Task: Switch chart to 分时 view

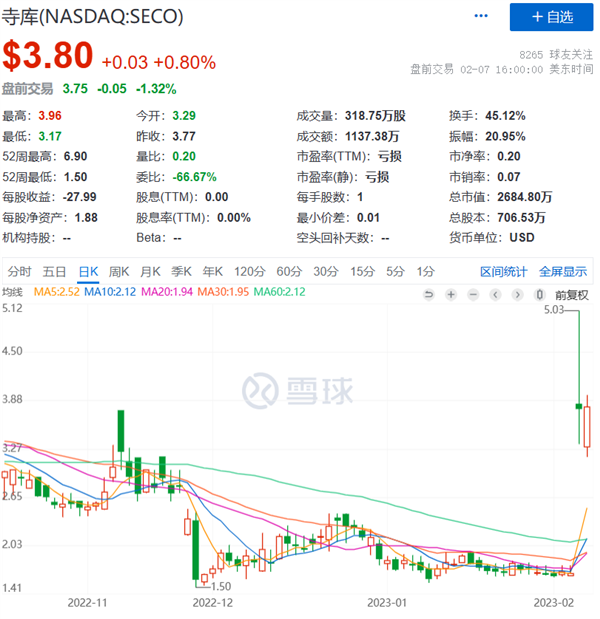Action: click(20, 271)
